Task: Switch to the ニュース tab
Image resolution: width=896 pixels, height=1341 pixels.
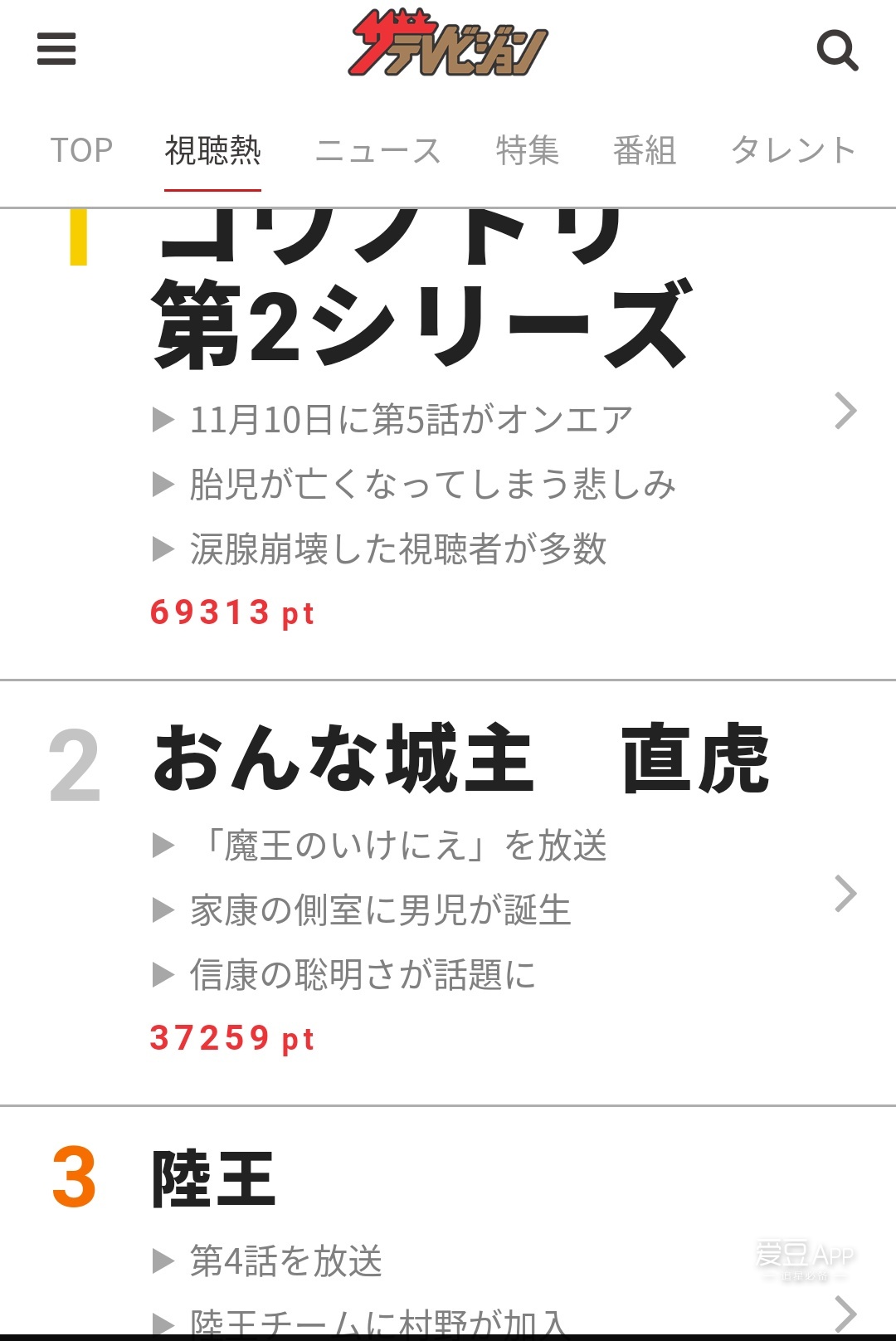Action: 378,151
